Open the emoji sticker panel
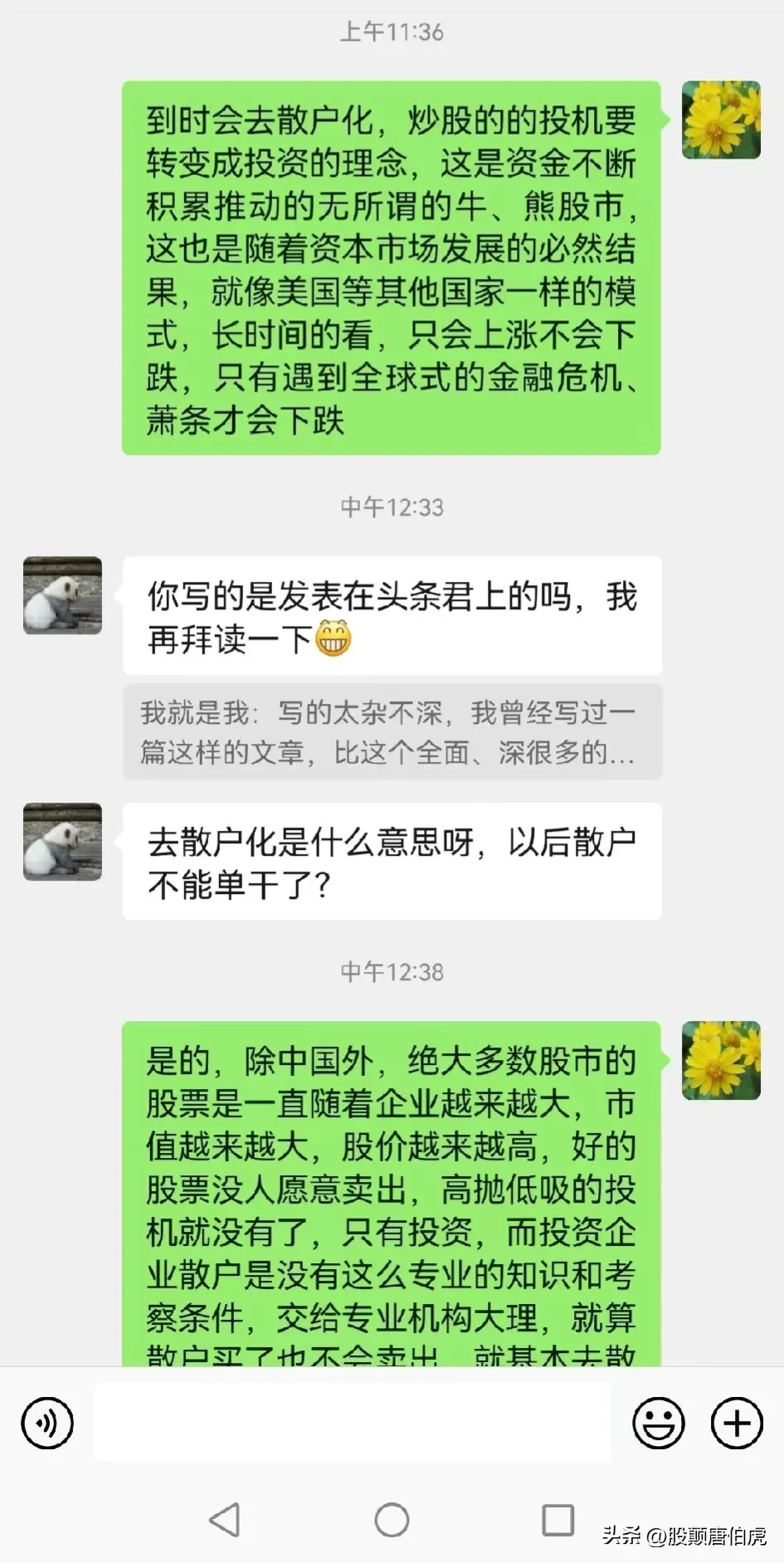 tap(658, 1423)
